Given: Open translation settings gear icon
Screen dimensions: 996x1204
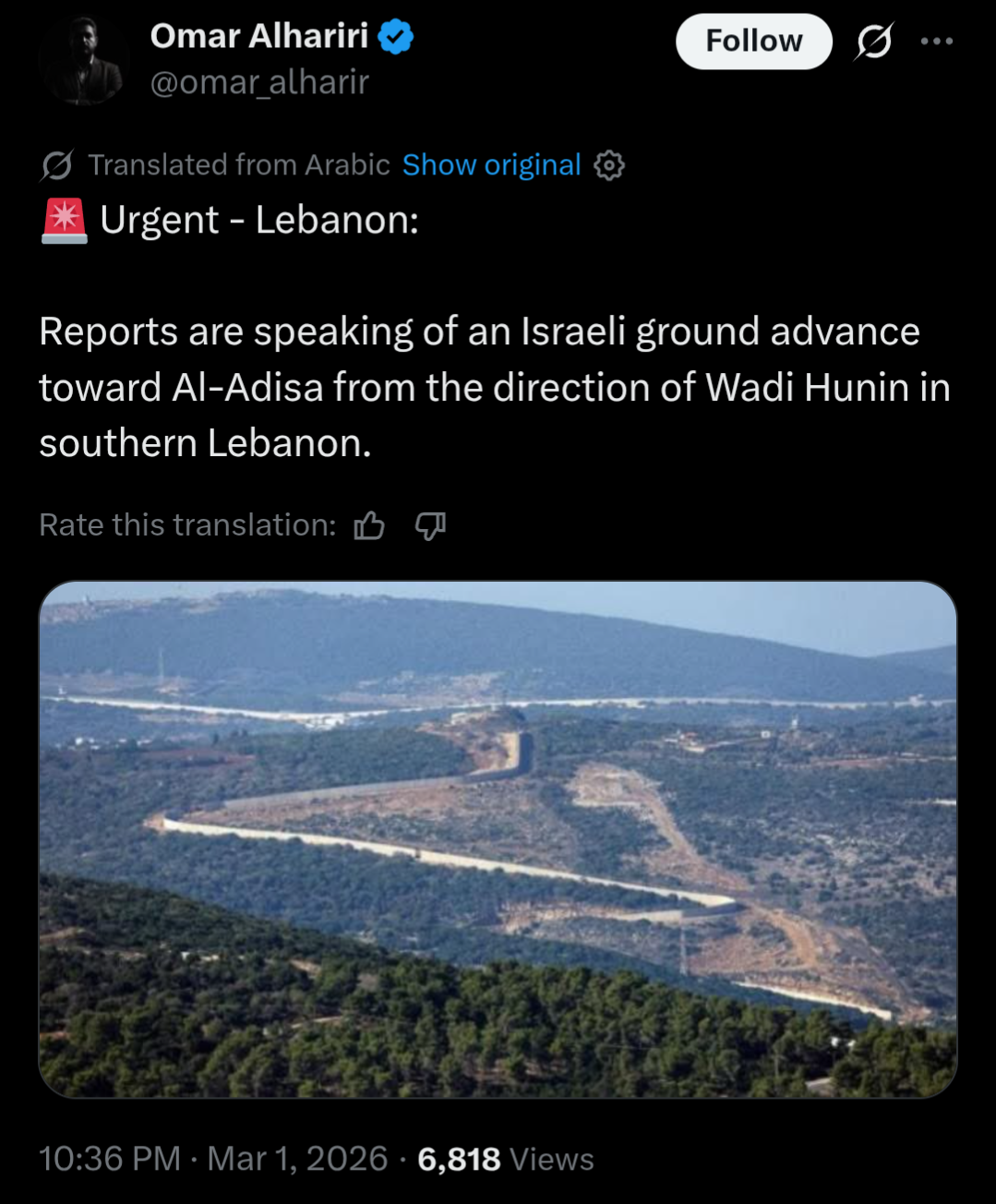Looking at the screenshot, I should [609, 165].
